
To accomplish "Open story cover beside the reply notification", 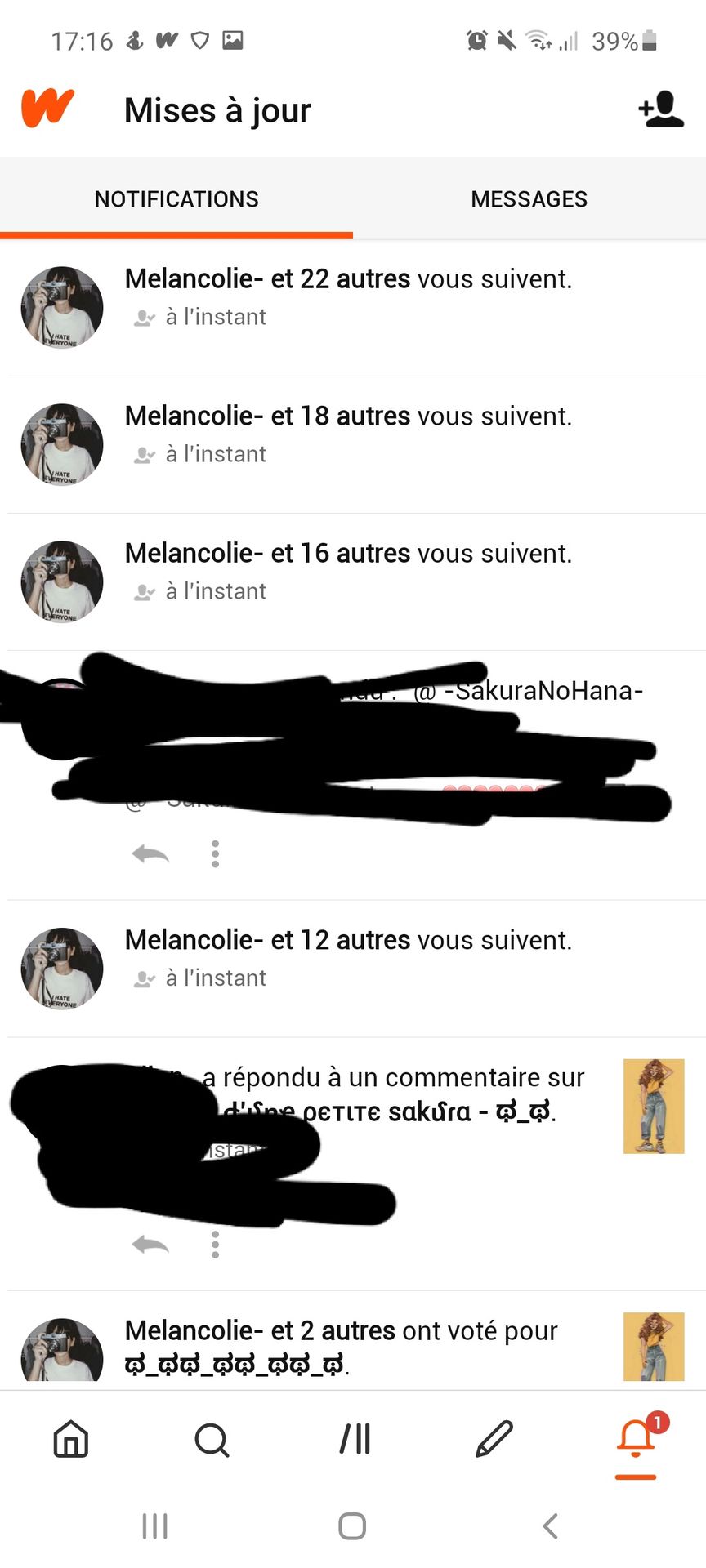I will point(654,1107).
